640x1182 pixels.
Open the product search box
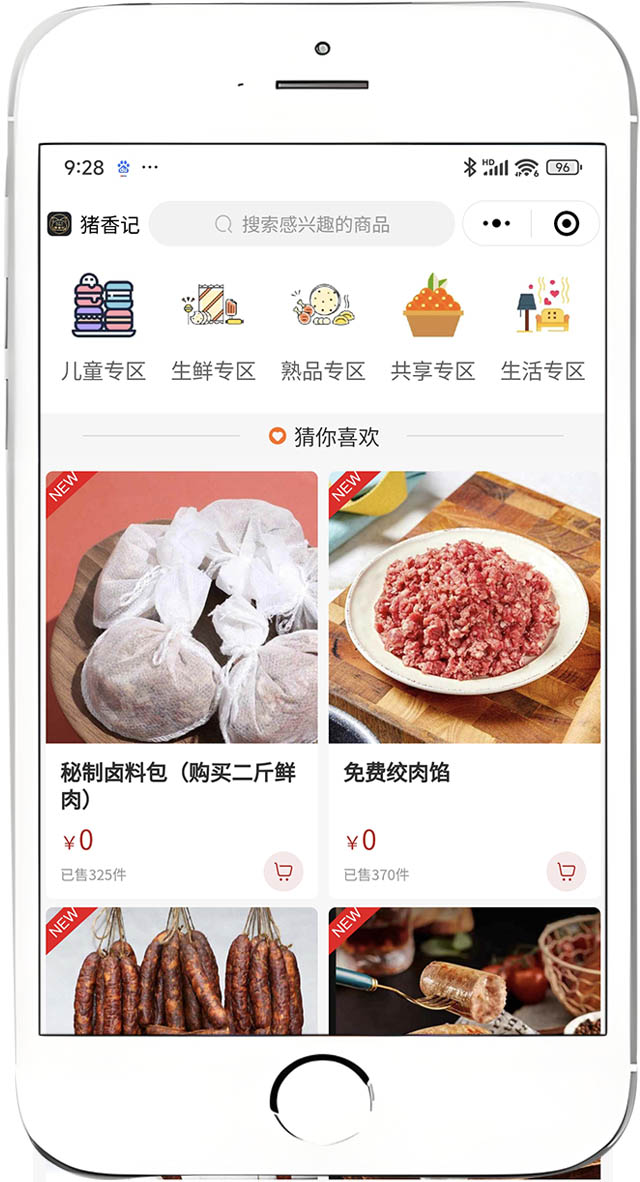(x=302, y=224)
